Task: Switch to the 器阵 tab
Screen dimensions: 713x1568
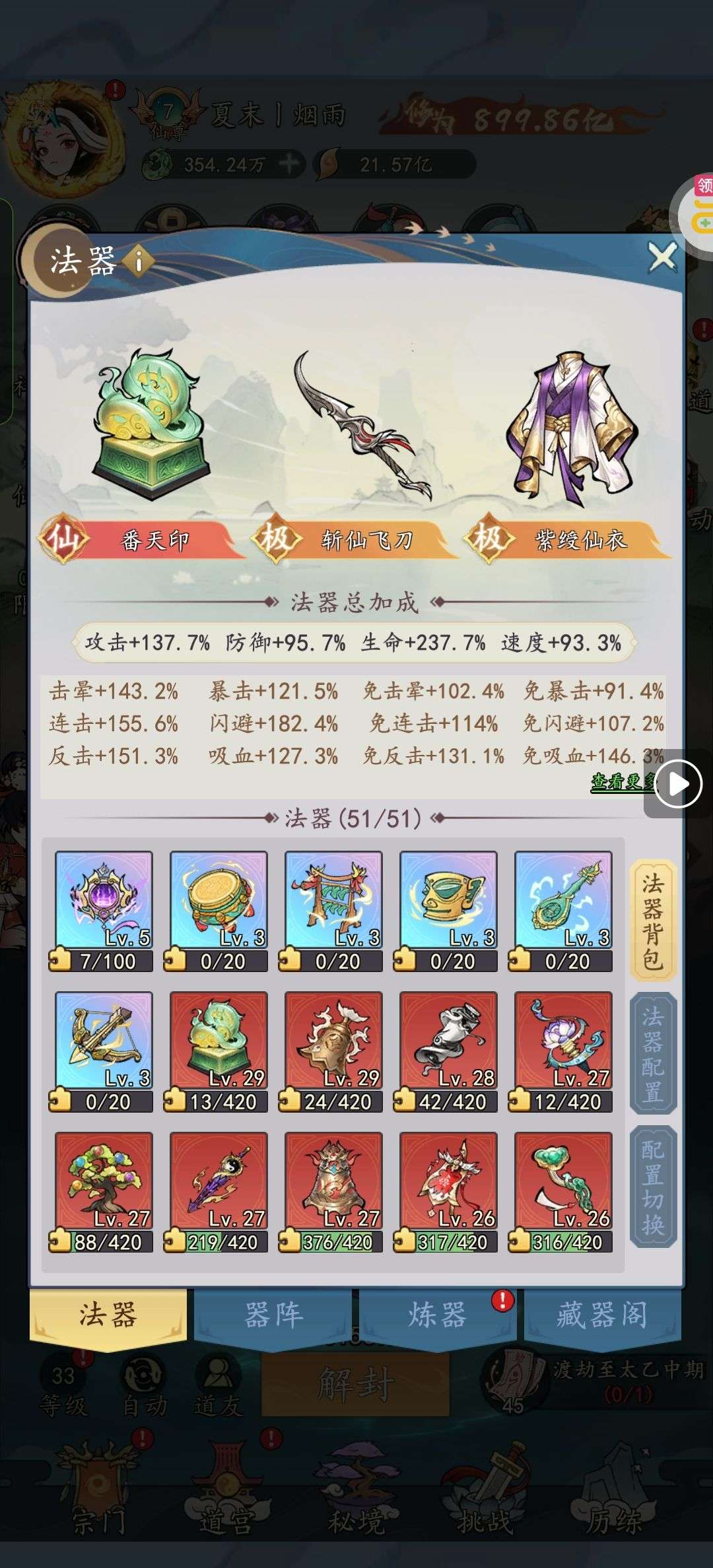Action: tap(273, 1315)
